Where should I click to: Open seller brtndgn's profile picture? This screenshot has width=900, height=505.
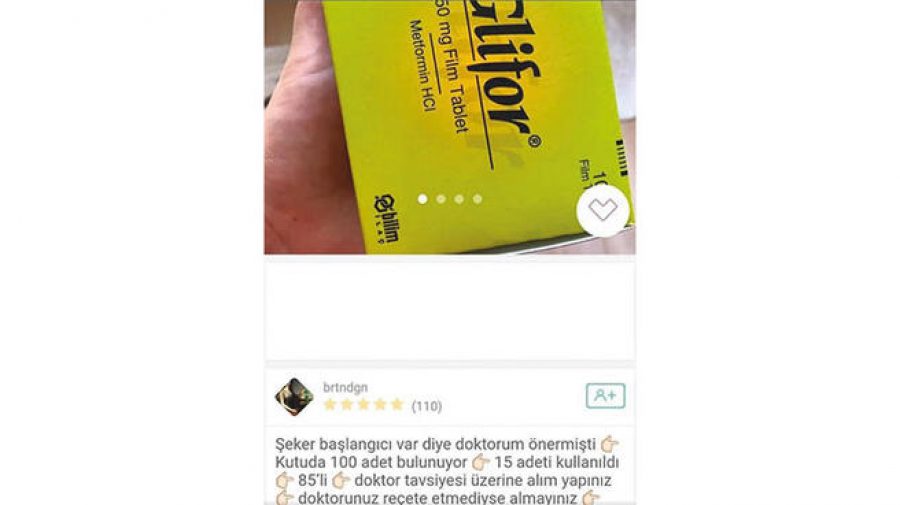point(294,396)
